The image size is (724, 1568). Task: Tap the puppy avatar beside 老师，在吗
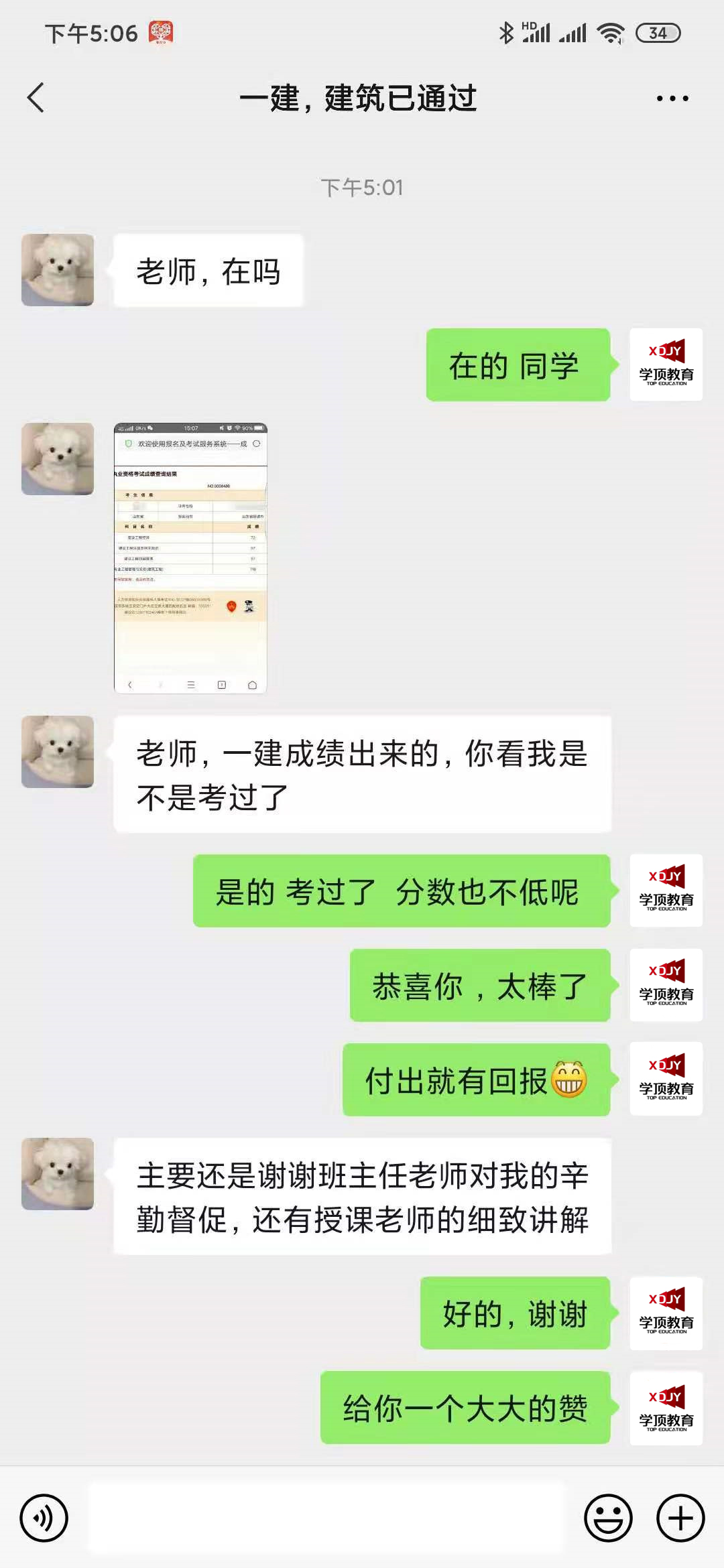click(58, 270)
